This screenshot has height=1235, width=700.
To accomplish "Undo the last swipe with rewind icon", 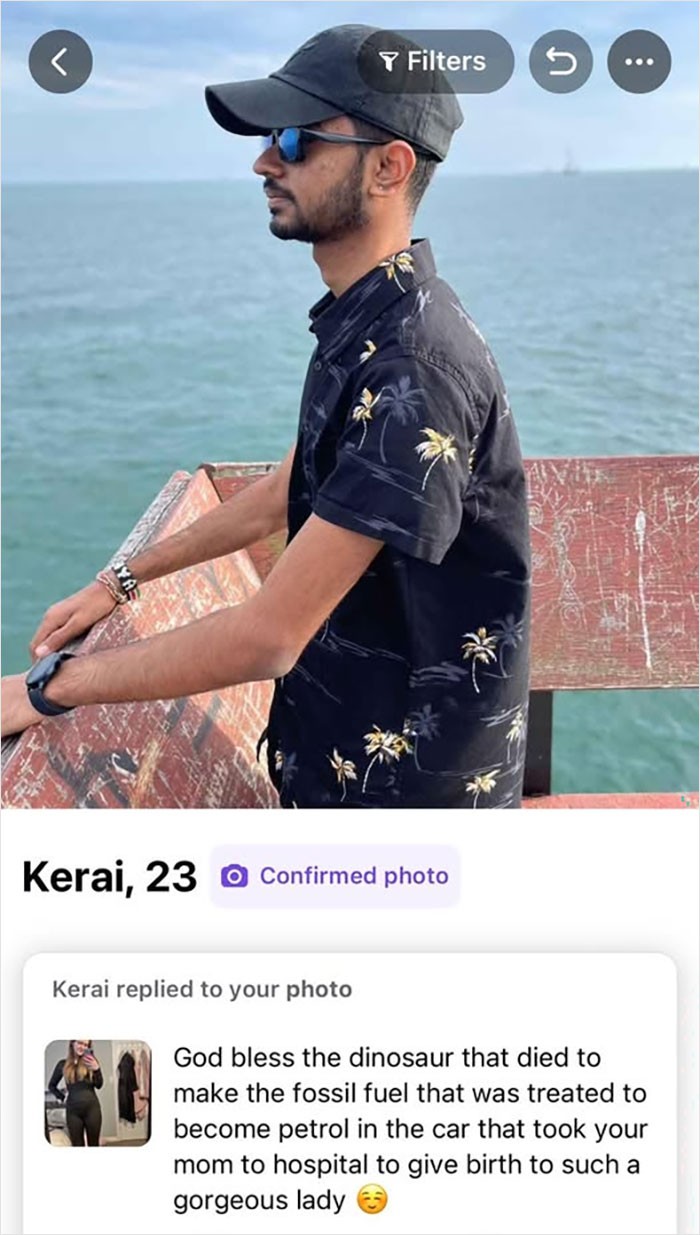I will (560, 62).
